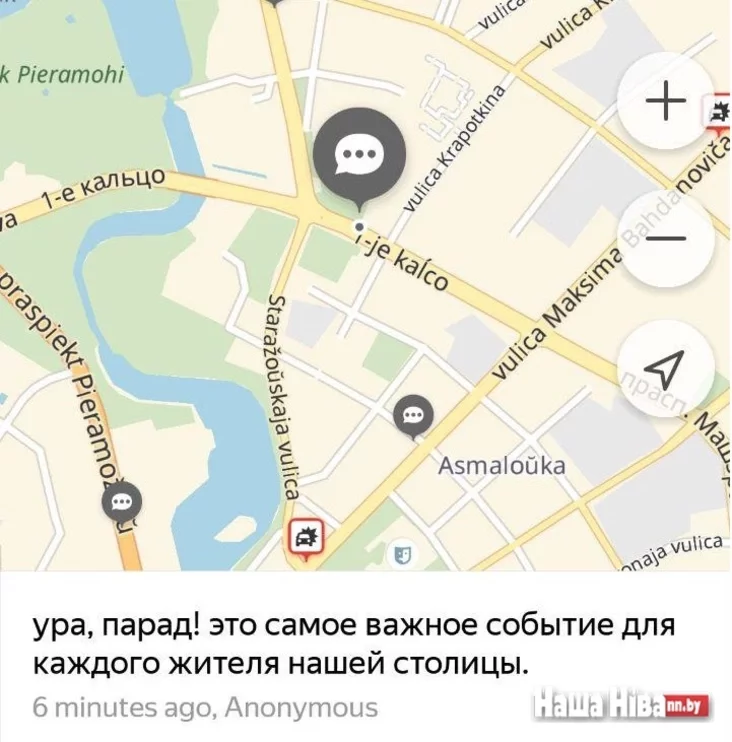This screenshot has width=732, height=742.
Task: Tap the large selected comment marker
Action: [x=359, y=154]
